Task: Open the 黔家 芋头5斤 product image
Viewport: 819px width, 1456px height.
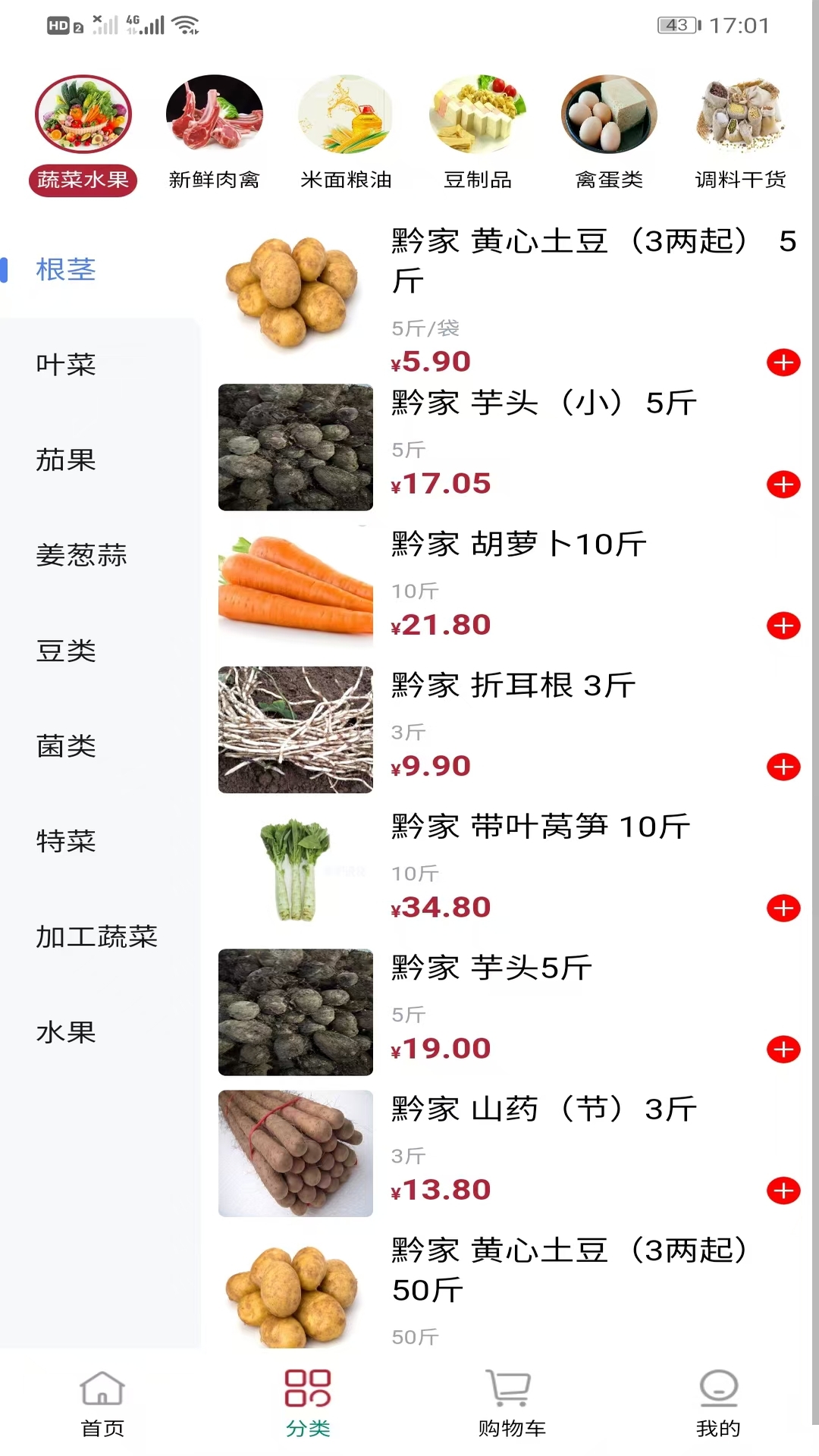Action: click(296, 1012)
